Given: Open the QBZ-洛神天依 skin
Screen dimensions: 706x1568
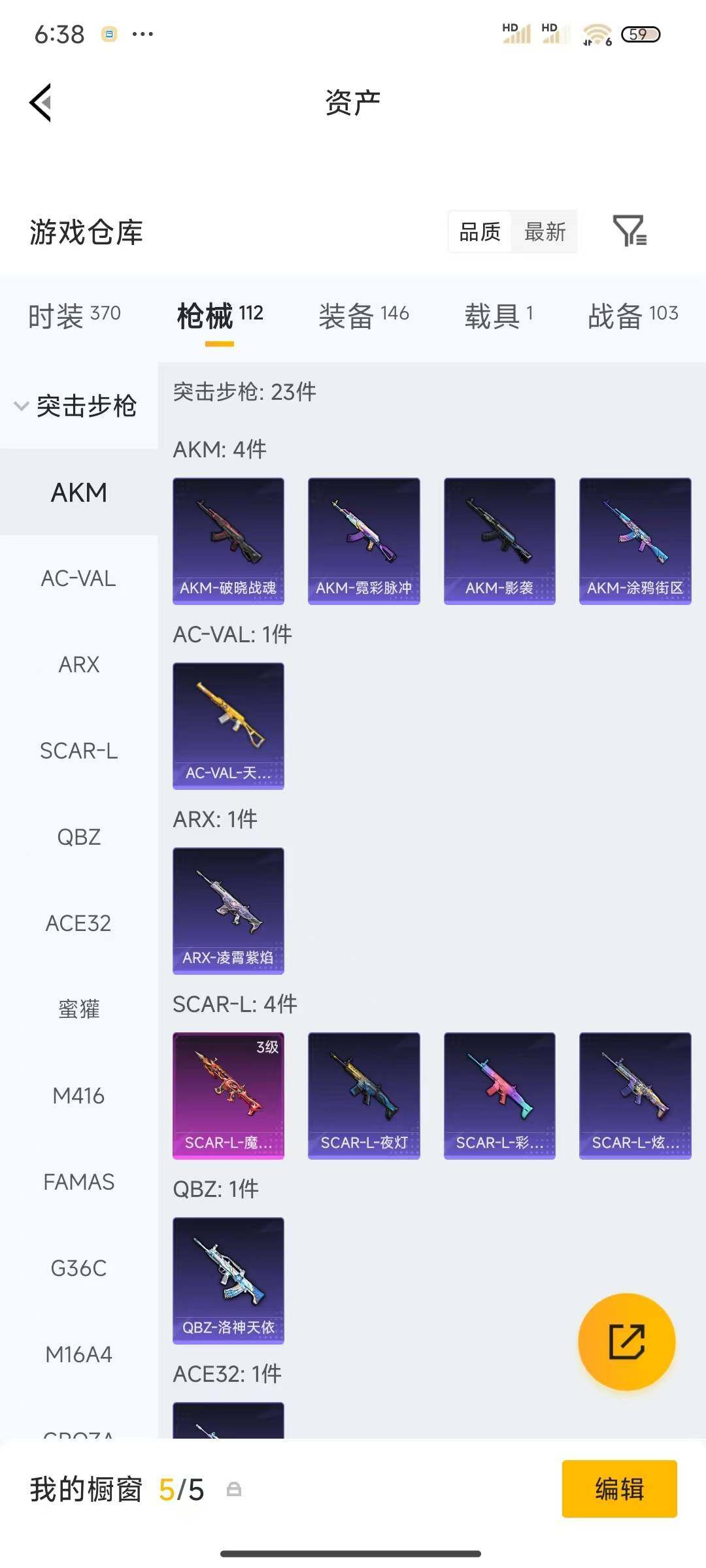Looking at the screenshot, I should pos(228,1281).
